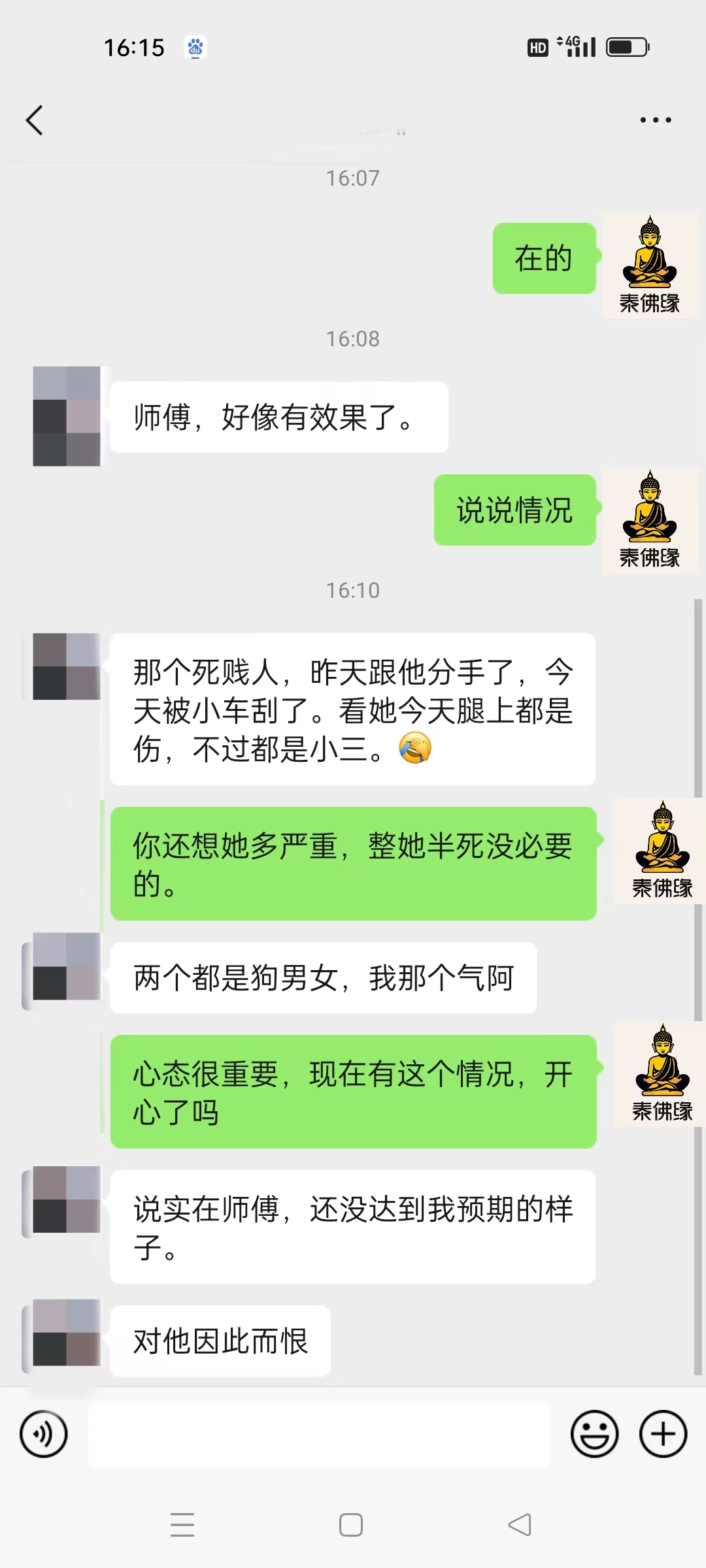Tap the avatar beside 在的 message
Viewport: 706px width, 1568px height.
click(650, 265)
